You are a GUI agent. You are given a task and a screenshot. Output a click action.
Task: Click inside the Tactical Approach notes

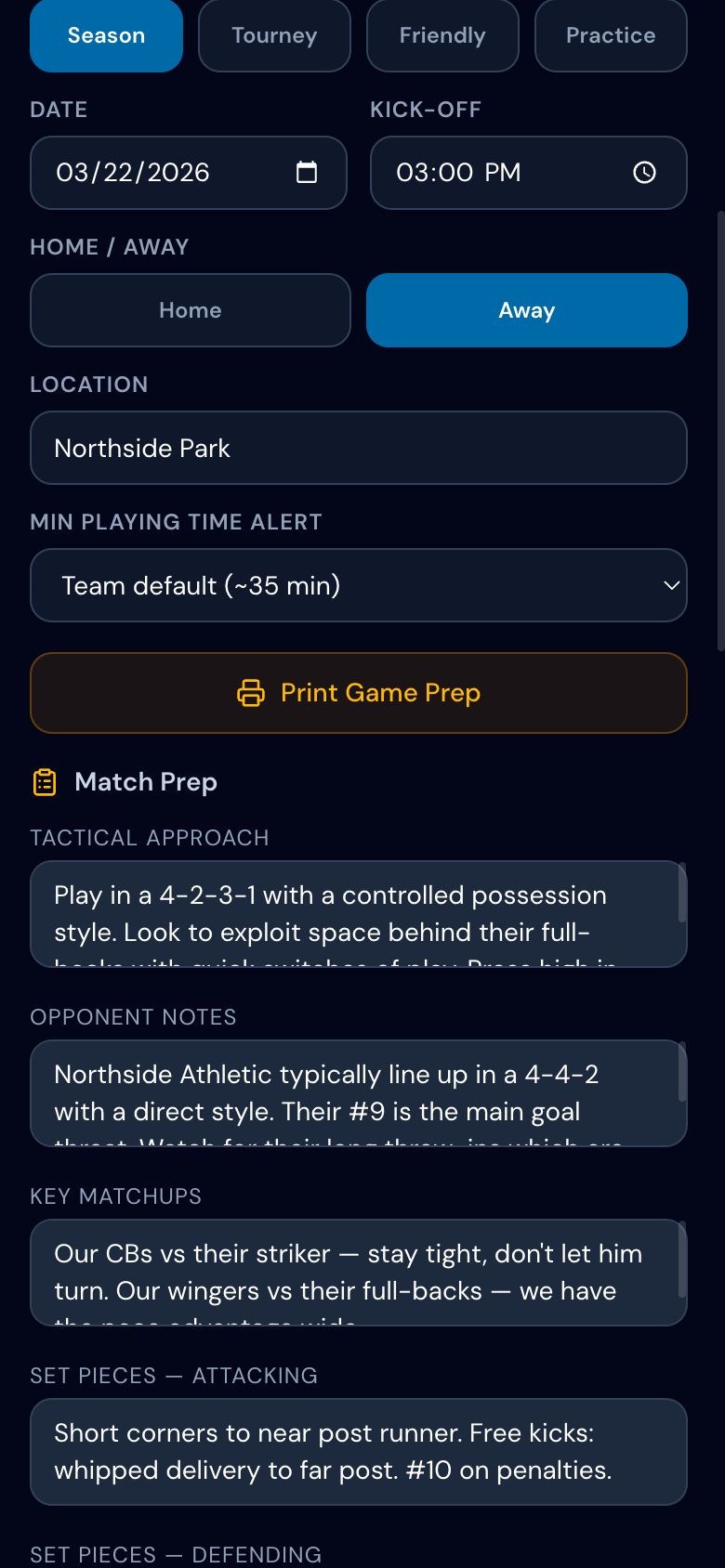(359, 914)
